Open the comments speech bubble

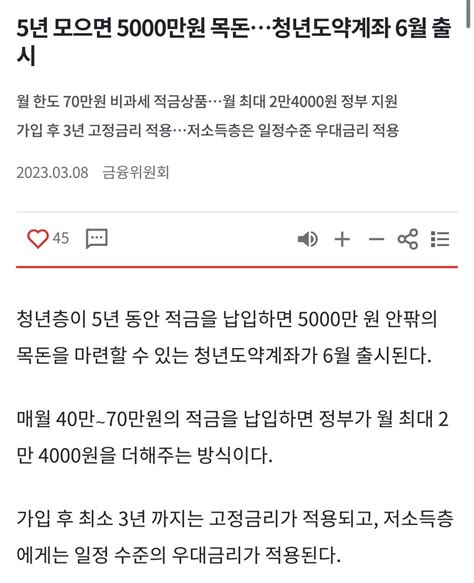click(x=97, y=238)
